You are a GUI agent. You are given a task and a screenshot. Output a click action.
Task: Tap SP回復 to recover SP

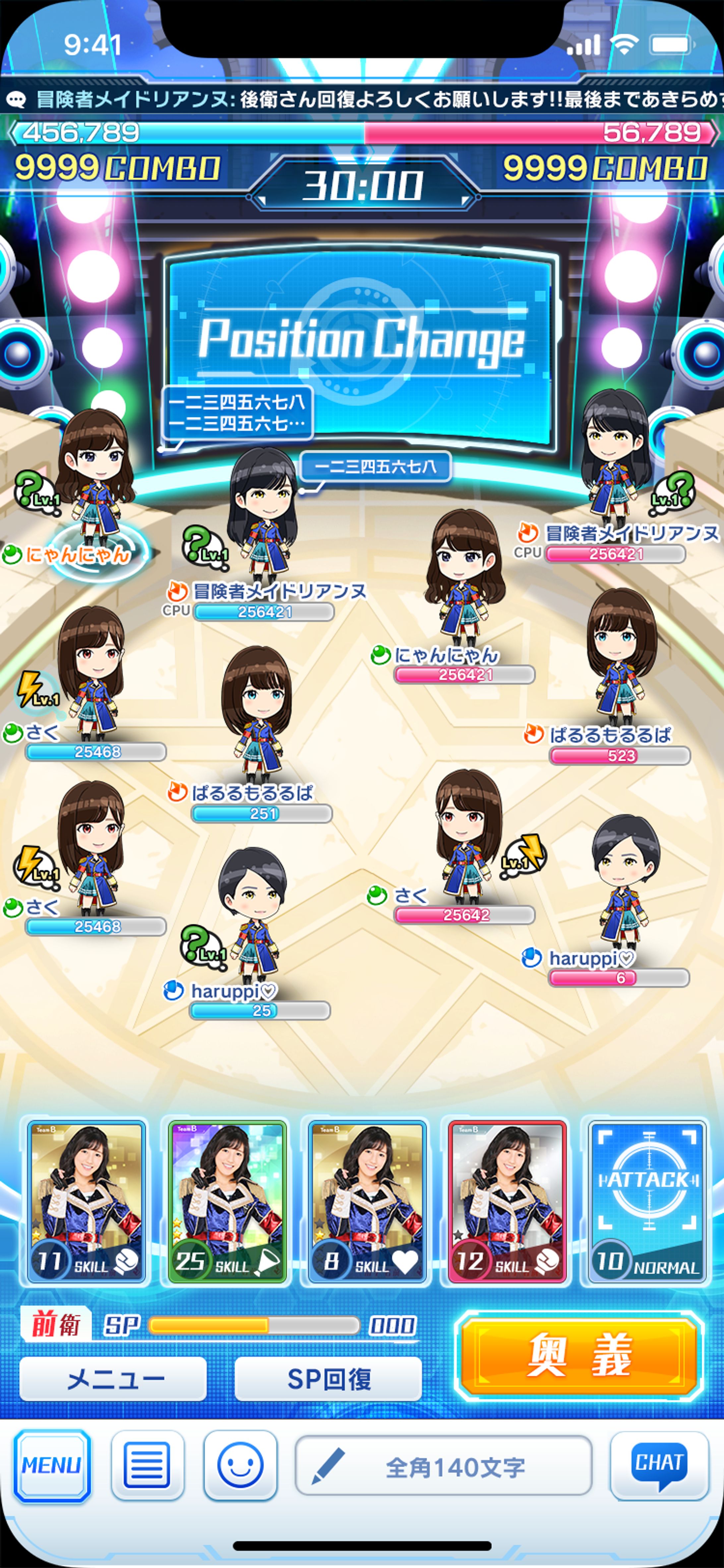(328, 1379)
